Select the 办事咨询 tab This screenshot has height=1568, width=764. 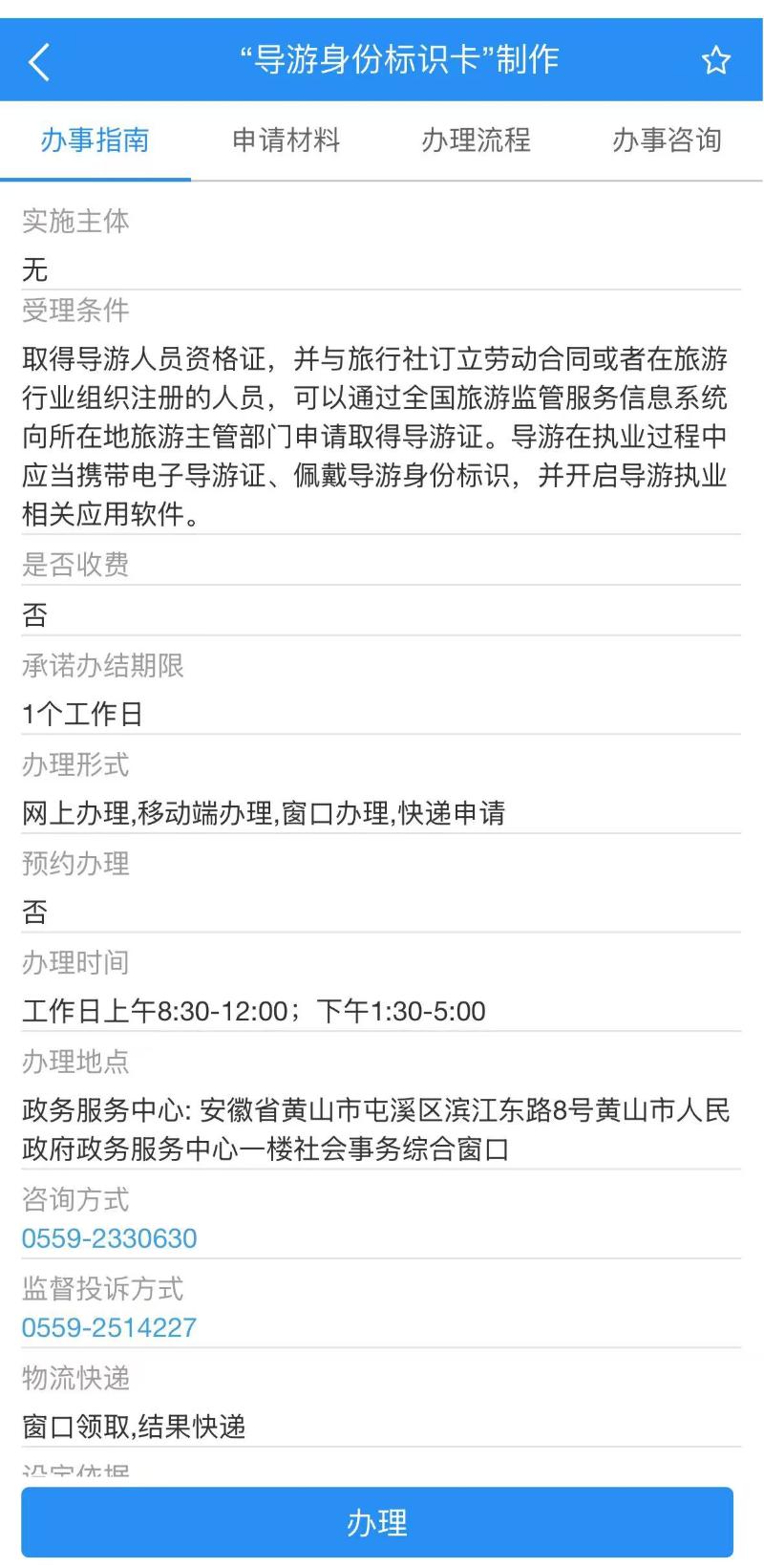click(x=667, y=140)
